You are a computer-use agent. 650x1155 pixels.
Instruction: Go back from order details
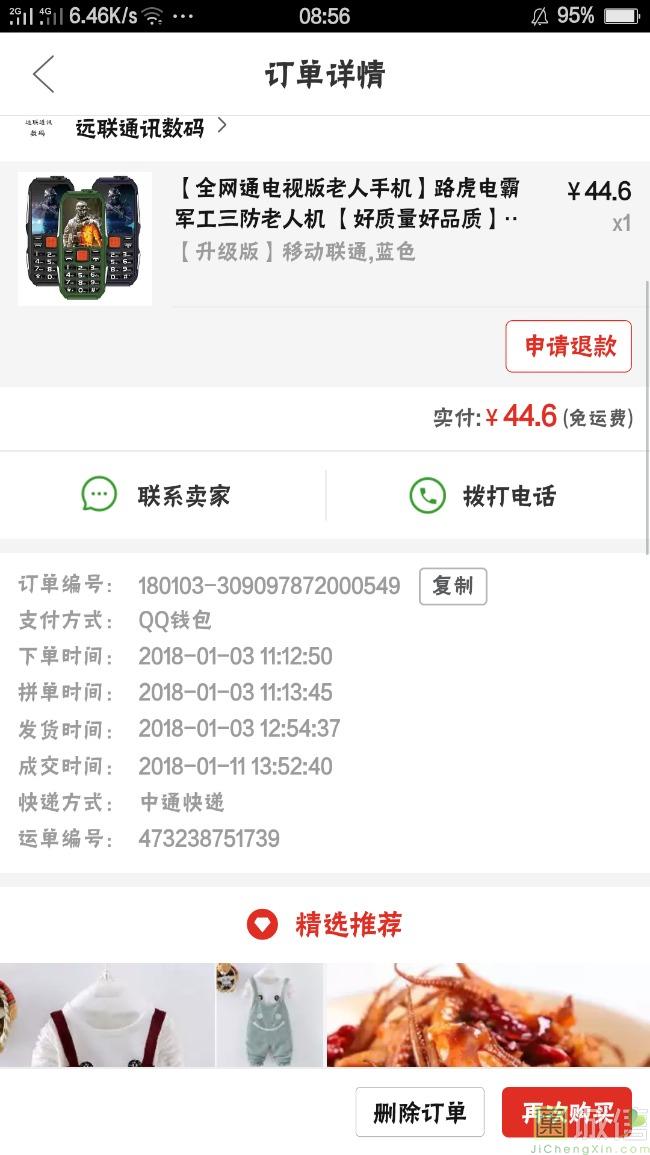point(43,74)
